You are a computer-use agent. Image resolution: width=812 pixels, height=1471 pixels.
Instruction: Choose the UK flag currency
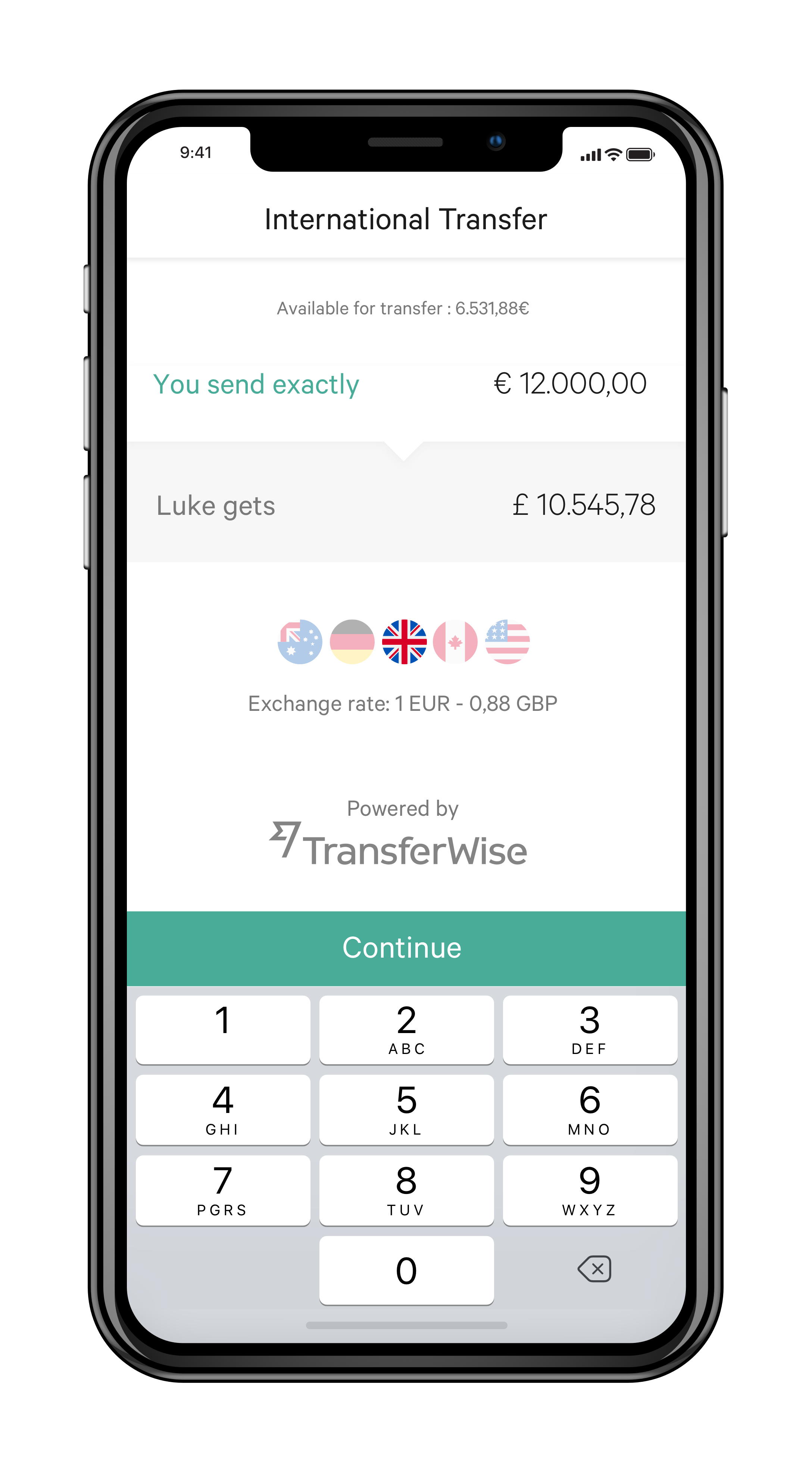404,641
